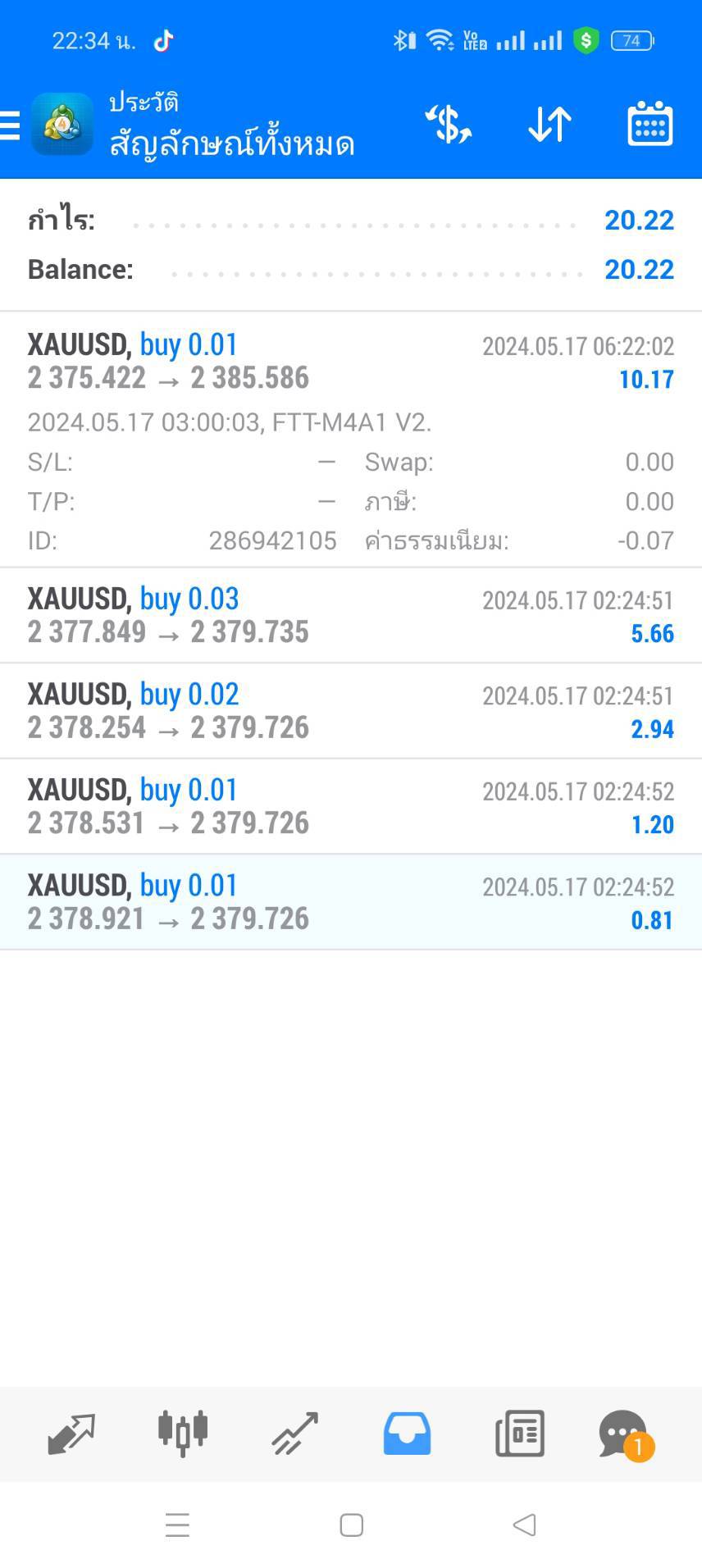Image resolution: width=702 pixels, height=1568 pixels.
Task: Expand the XAUUSD trade with 0.81 profit
Action: [351, 902]
